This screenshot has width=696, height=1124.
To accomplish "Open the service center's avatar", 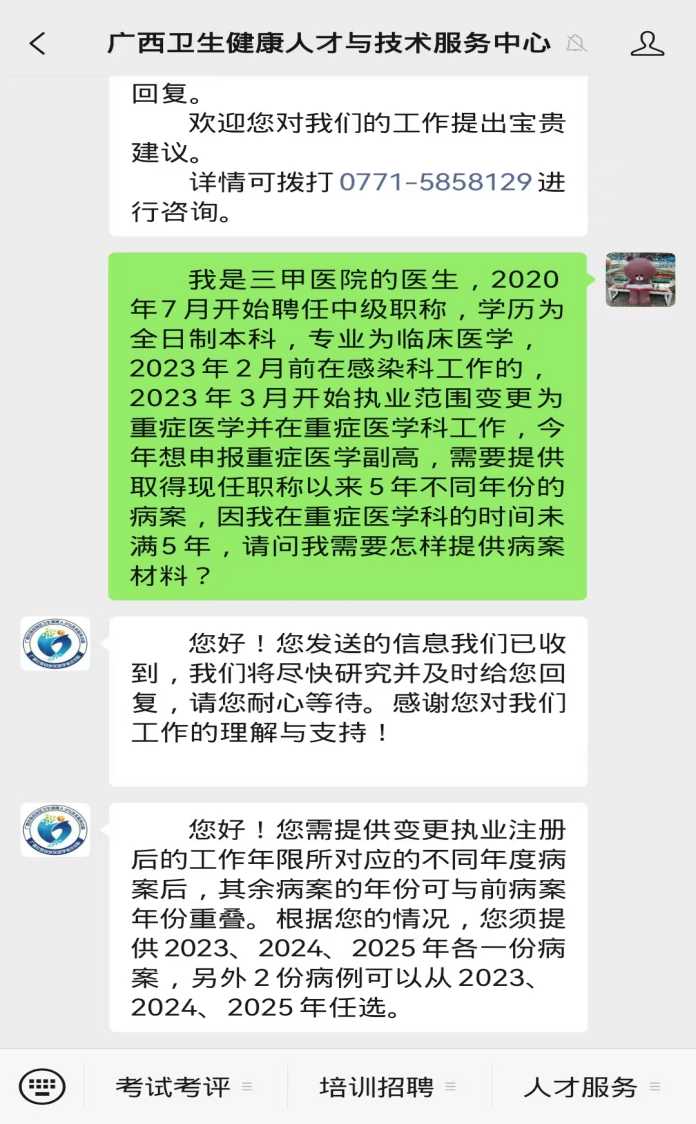I will (x=55, y=643).
